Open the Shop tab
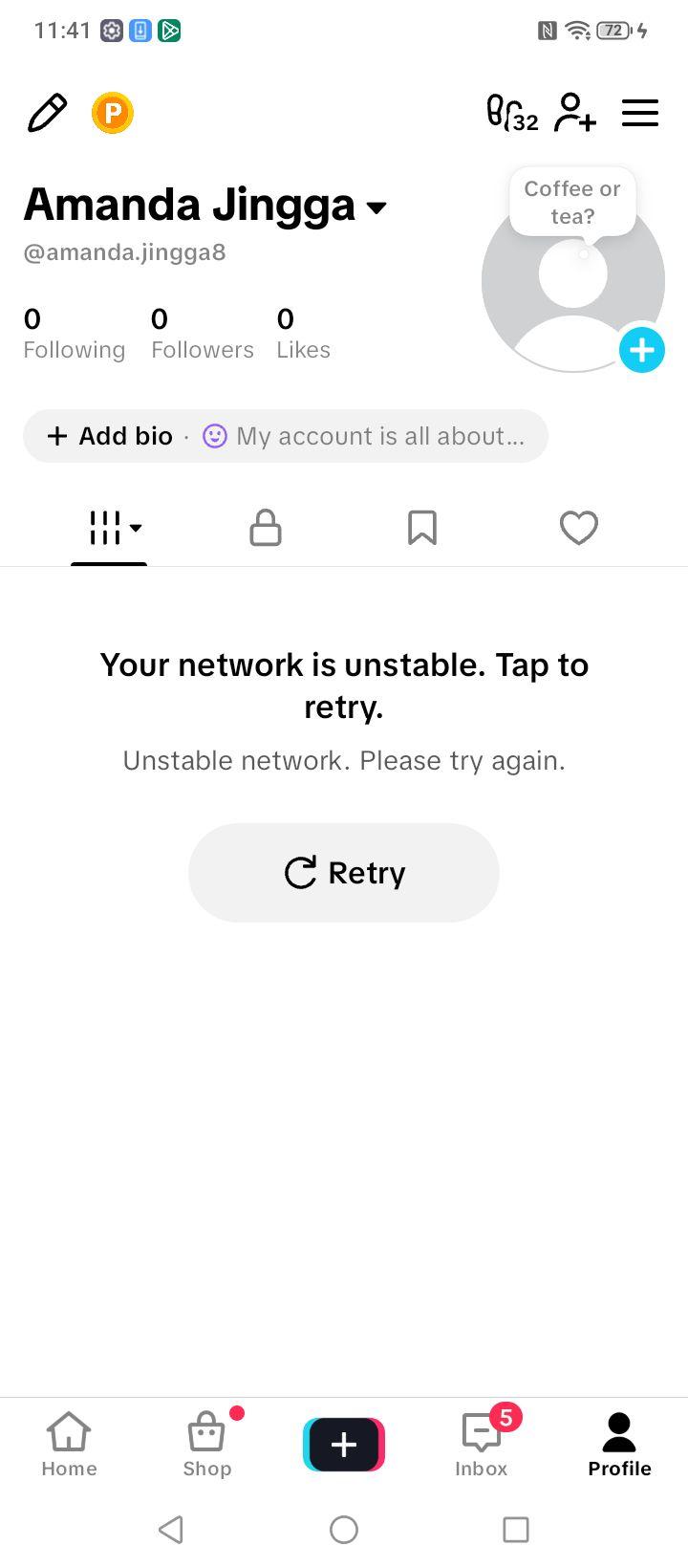Screen dimensions: 688x1568 point(207,1445)
